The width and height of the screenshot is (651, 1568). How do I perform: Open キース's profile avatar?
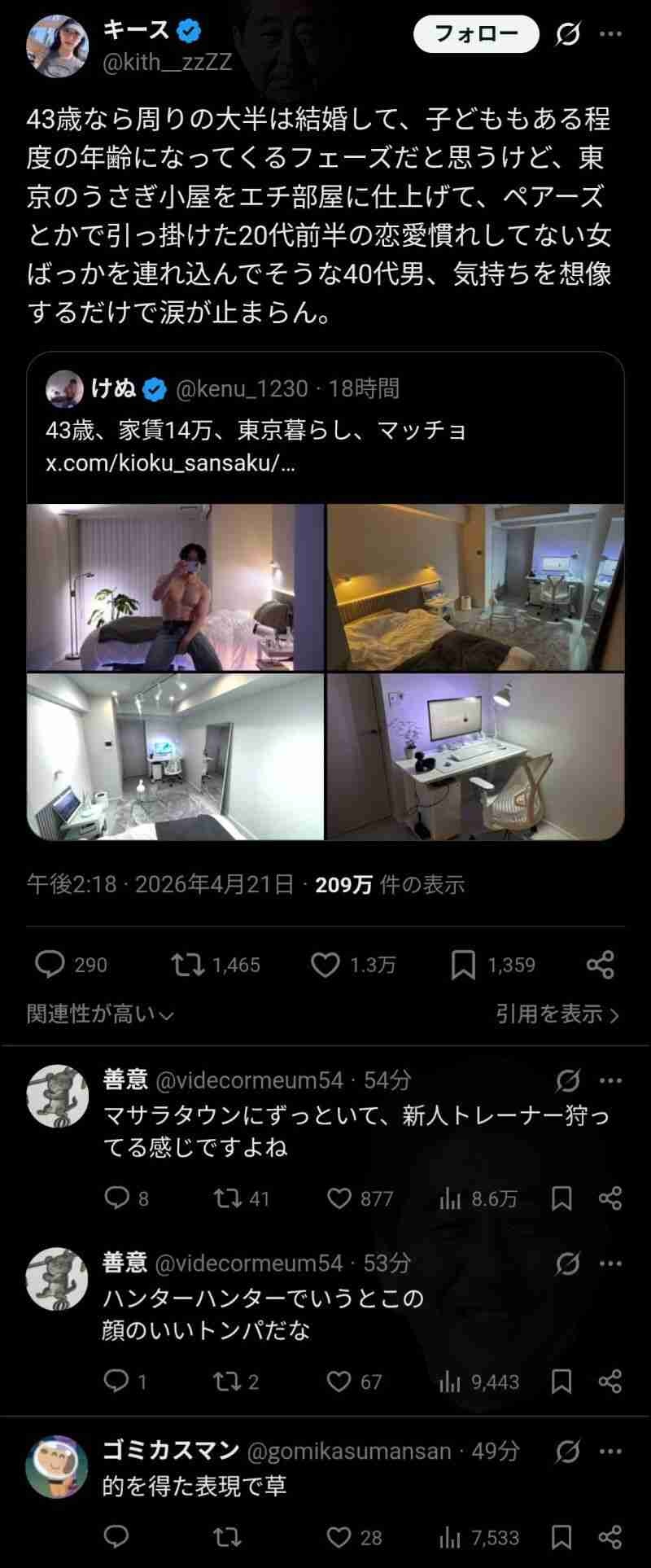(58, 46)
